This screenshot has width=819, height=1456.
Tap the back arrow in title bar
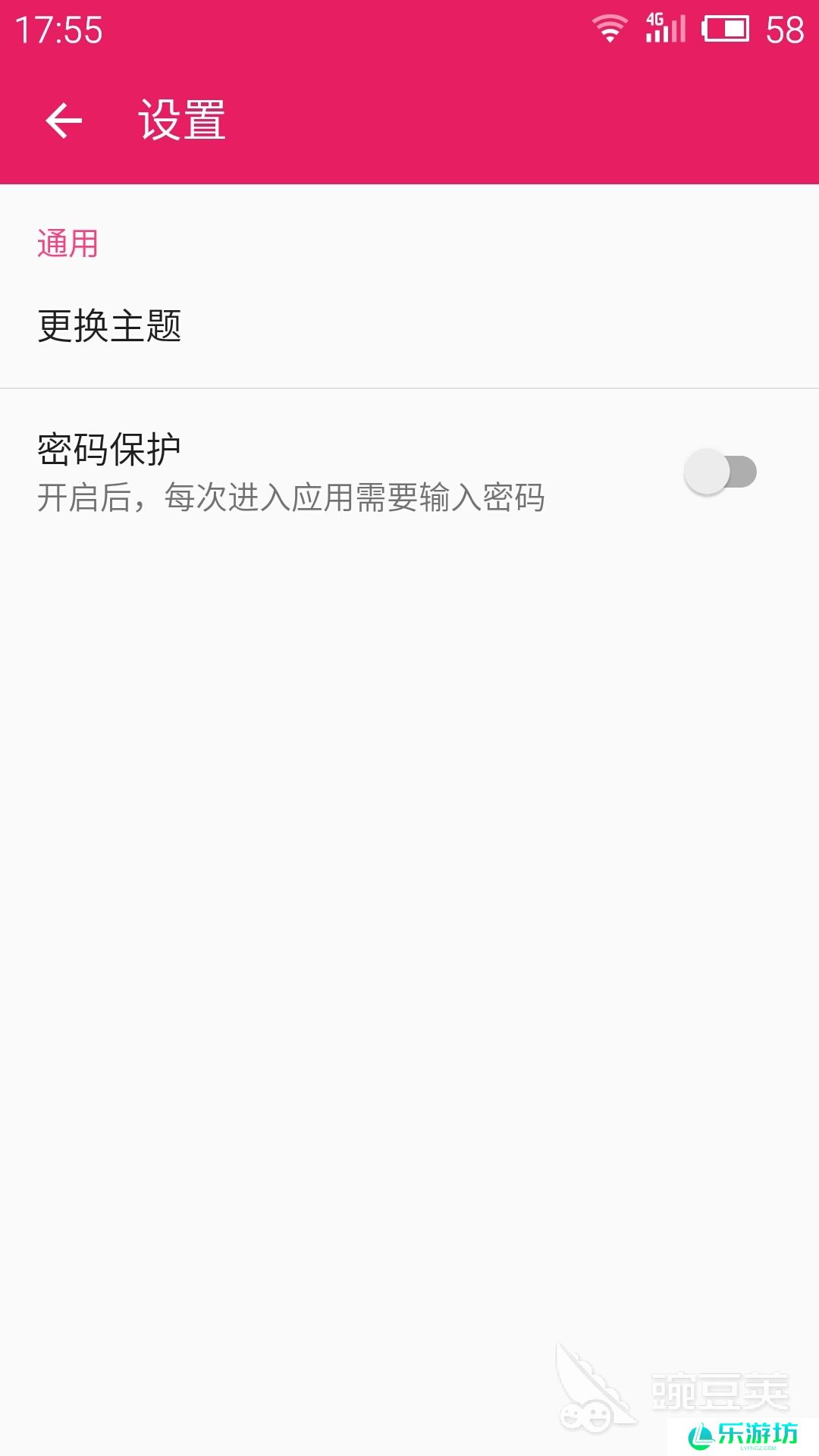(x=64, y=120)
